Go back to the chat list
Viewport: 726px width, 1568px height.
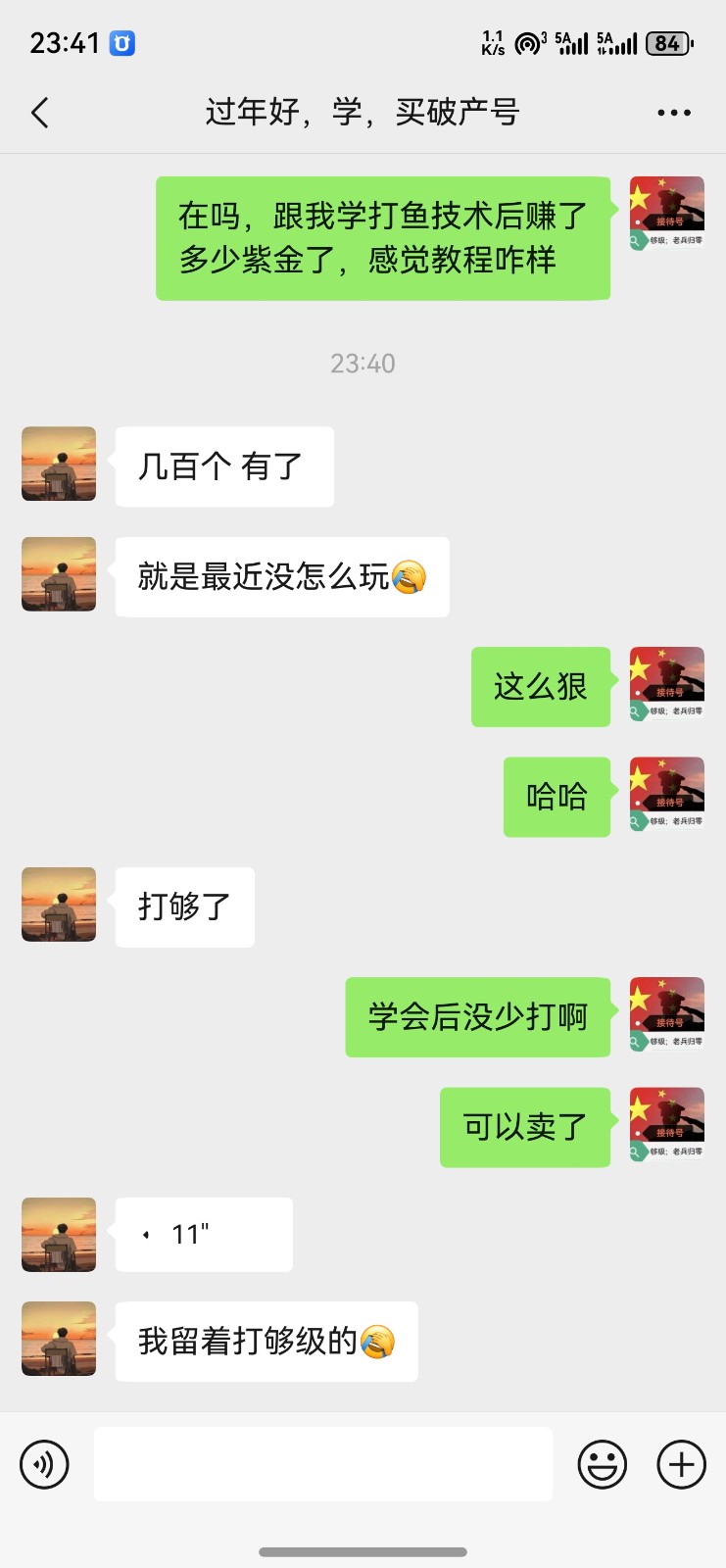pos(40,113)
